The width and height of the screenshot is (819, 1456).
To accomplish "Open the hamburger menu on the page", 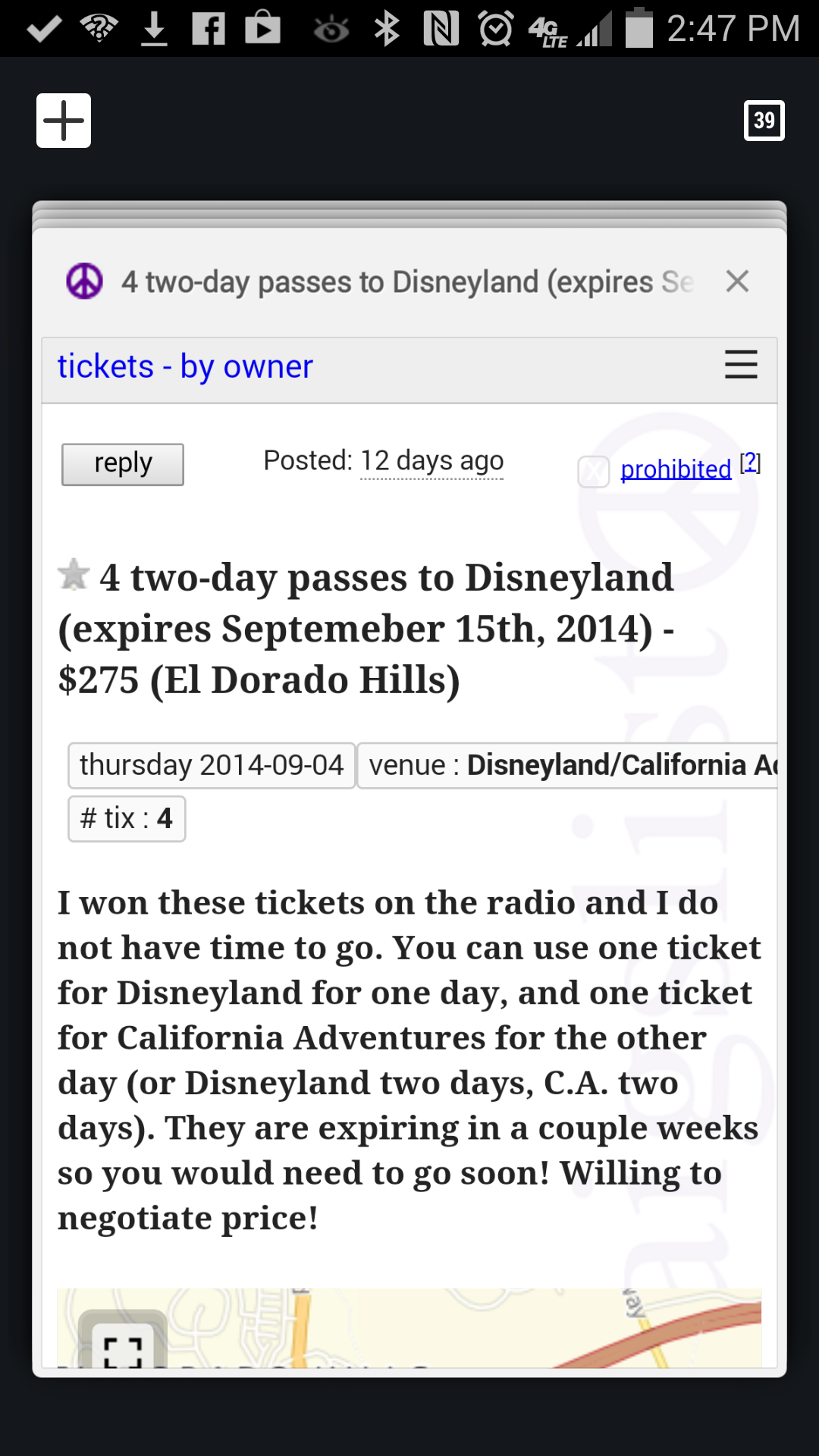I will 741,365.
